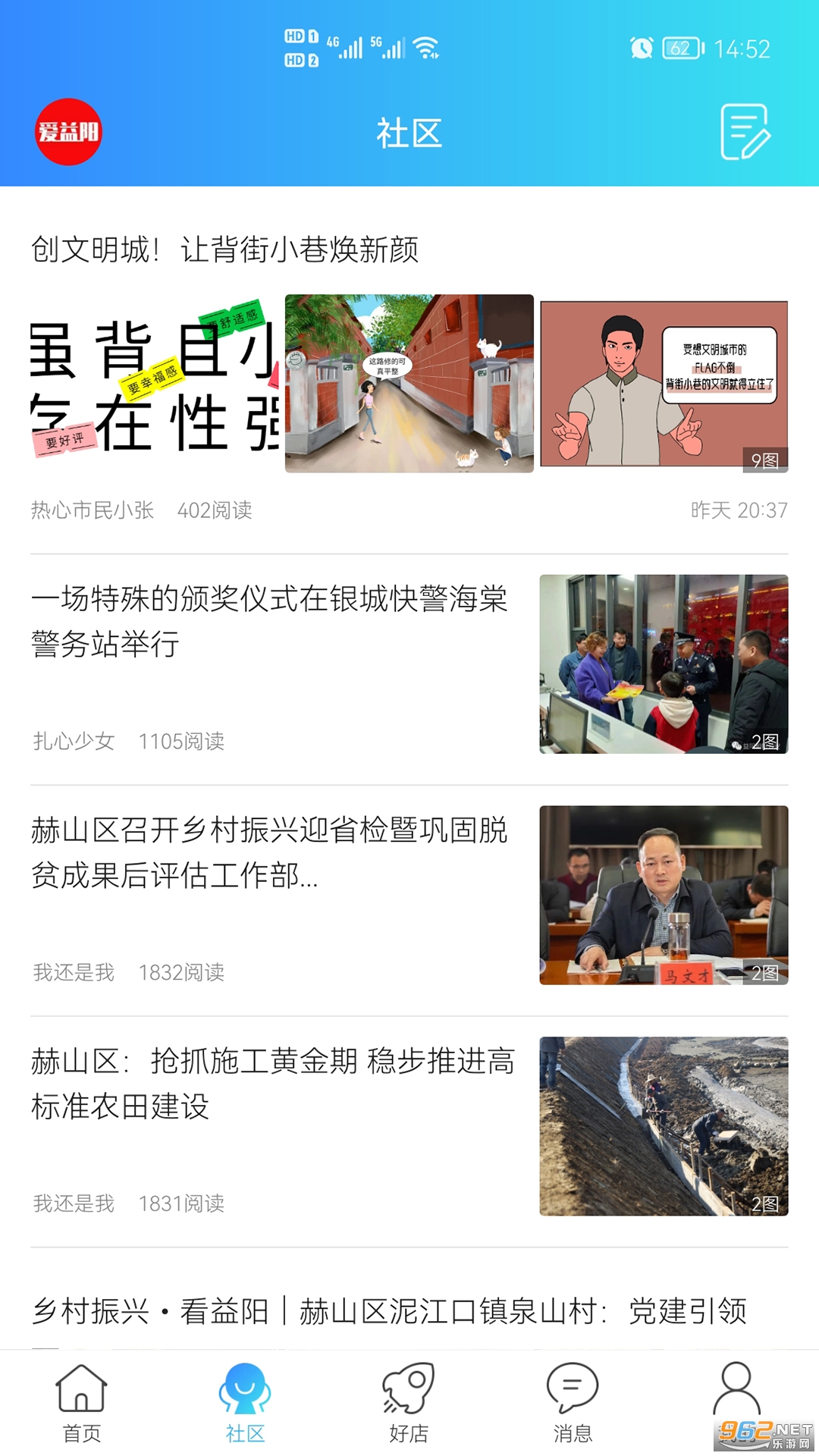Go to the 首页 tab

[82, 1402]
